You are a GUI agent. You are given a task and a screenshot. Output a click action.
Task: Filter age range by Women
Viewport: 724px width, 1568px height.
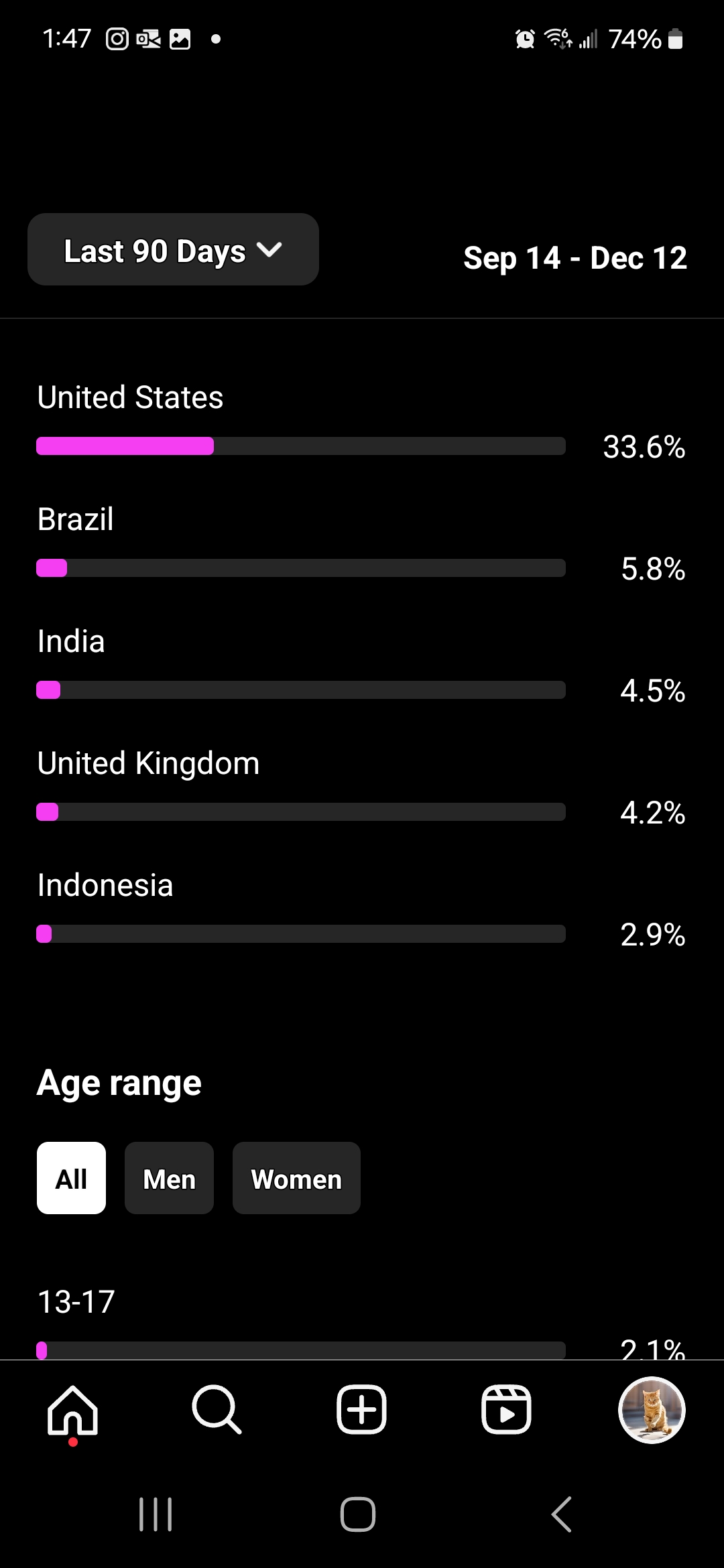click(x=296, y=1178)
